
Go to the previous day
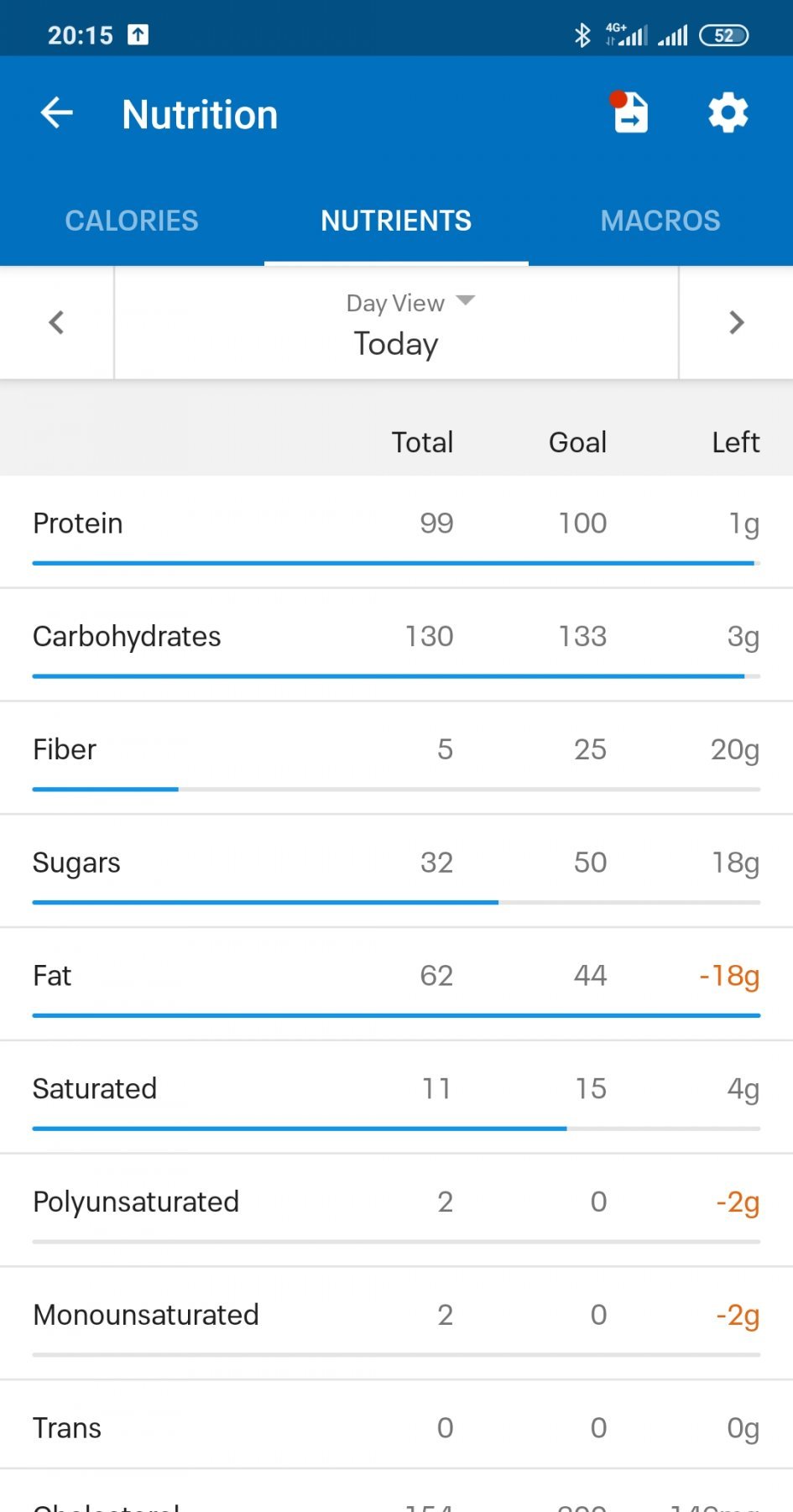tap(56, 322)
